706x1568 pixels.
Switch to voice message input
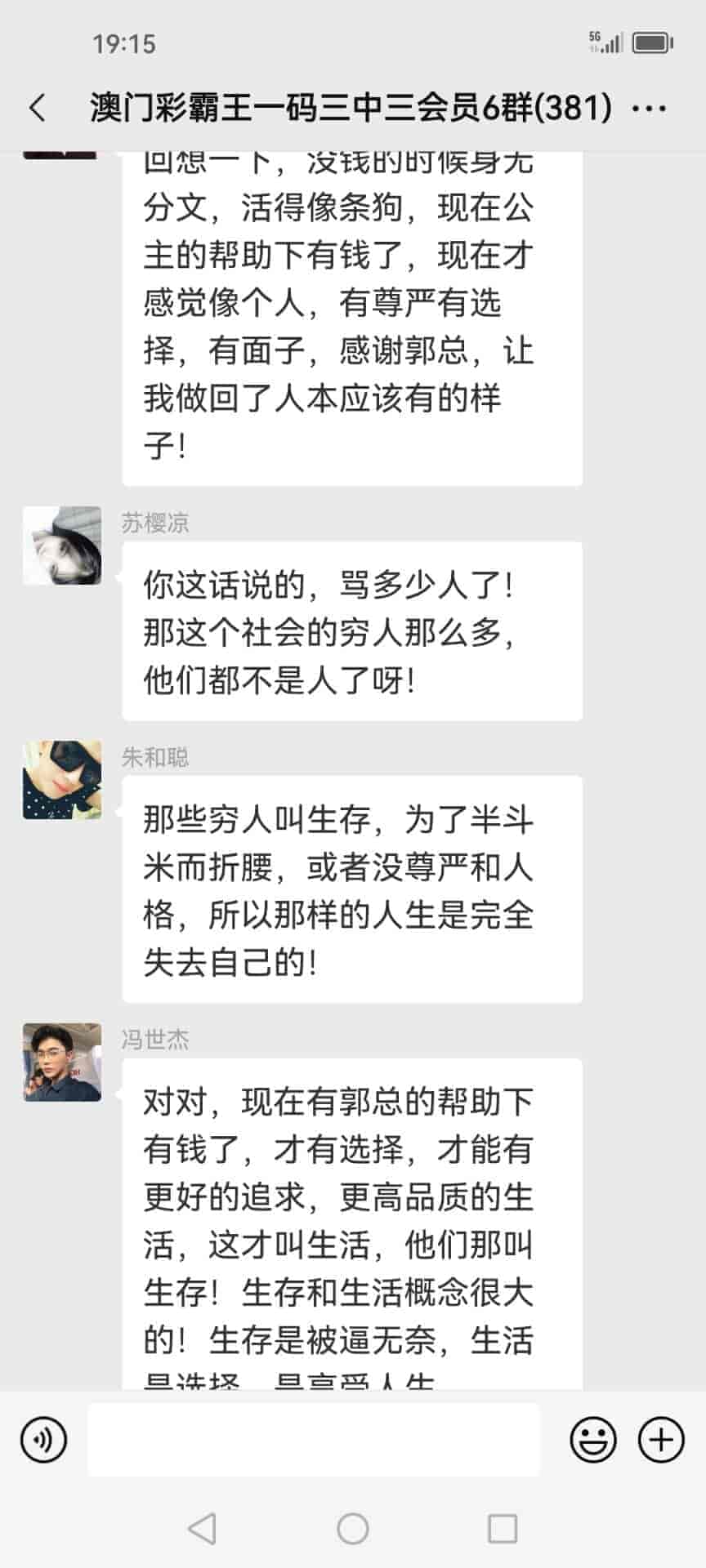pyautogui.click(x=44, y=1440)
